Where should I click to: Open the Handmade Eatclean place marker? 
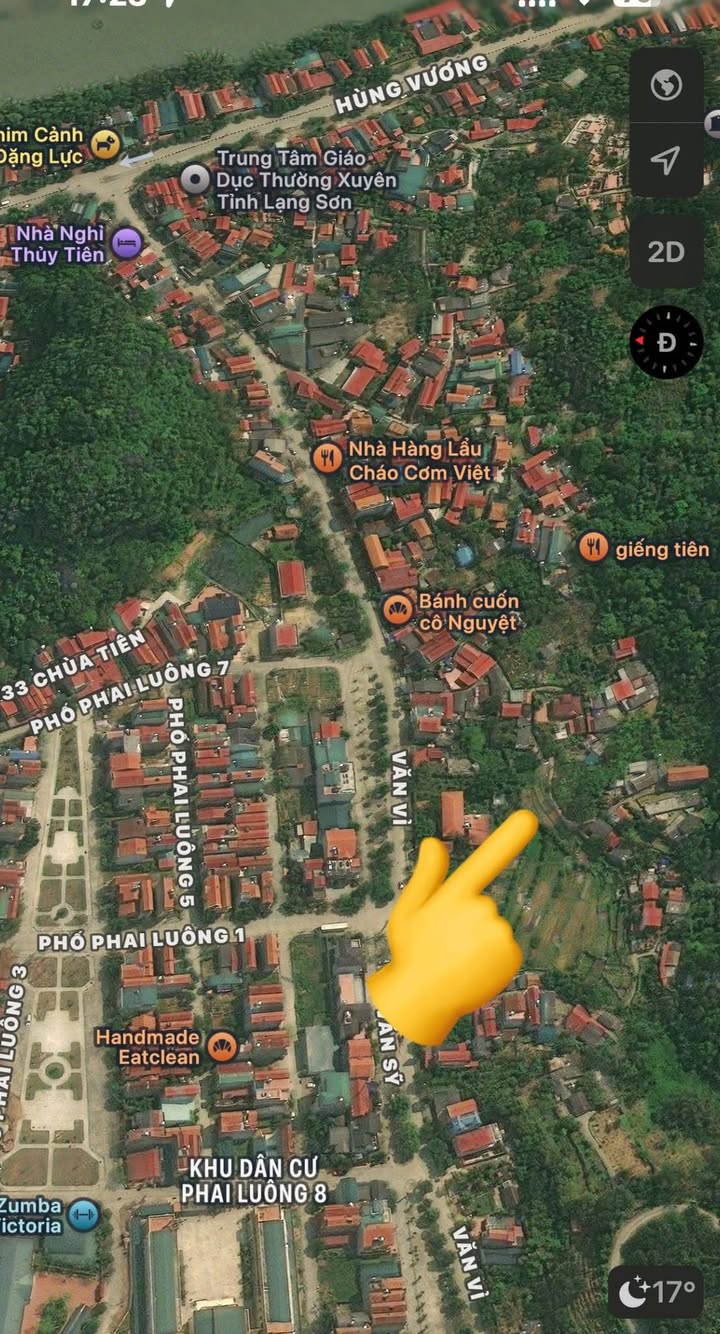(x=221, y=1047)
